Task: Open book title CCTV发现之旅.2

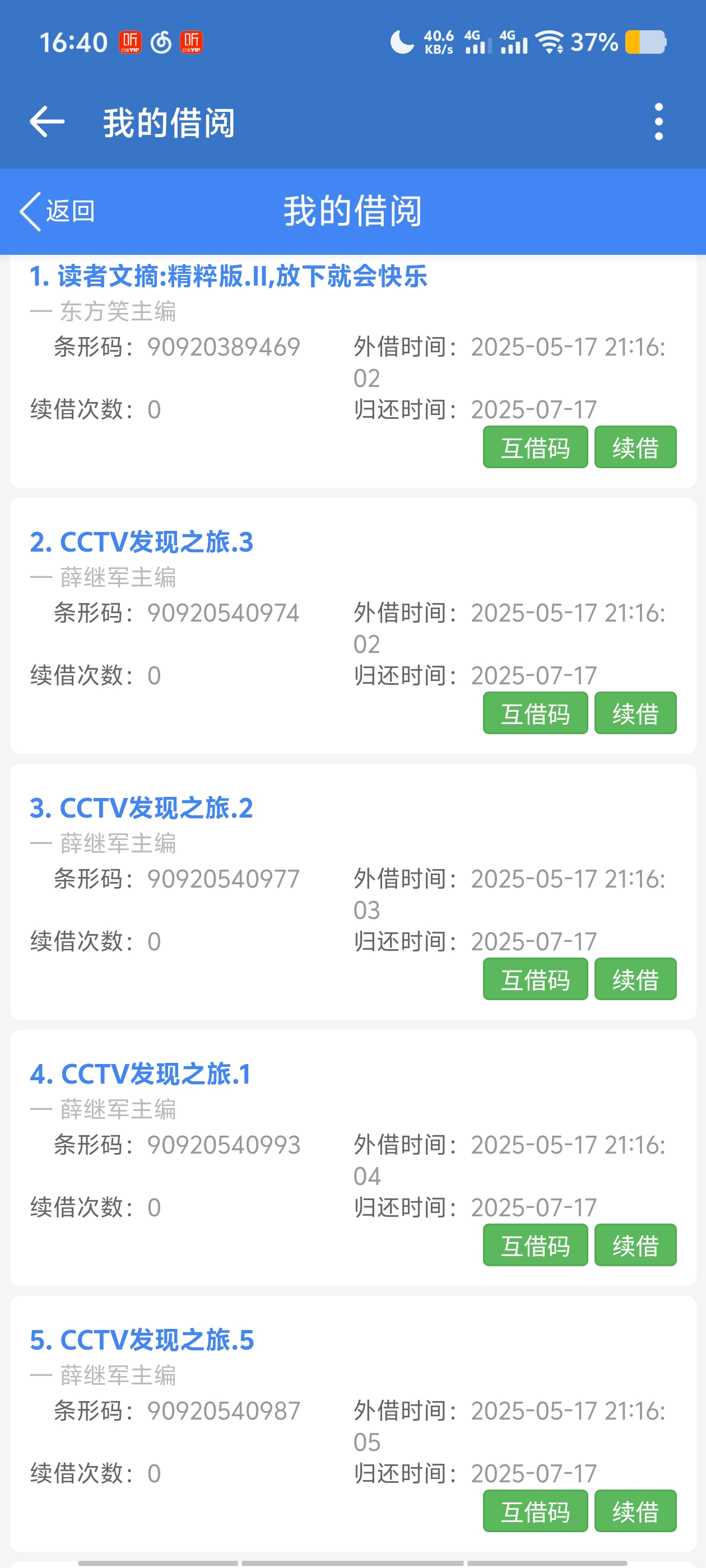Action: (141, 808)
